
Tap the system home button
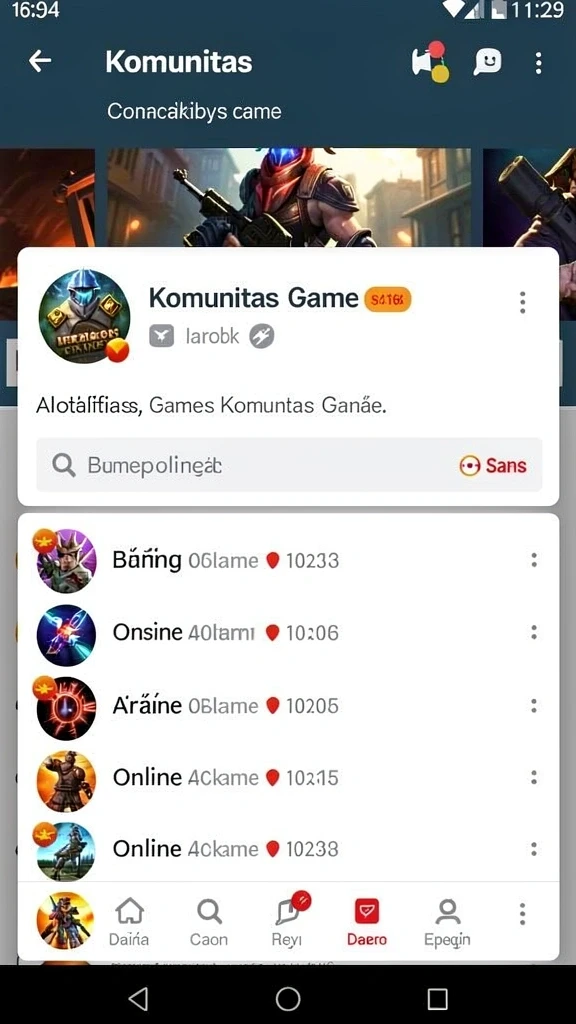point(288,999)
